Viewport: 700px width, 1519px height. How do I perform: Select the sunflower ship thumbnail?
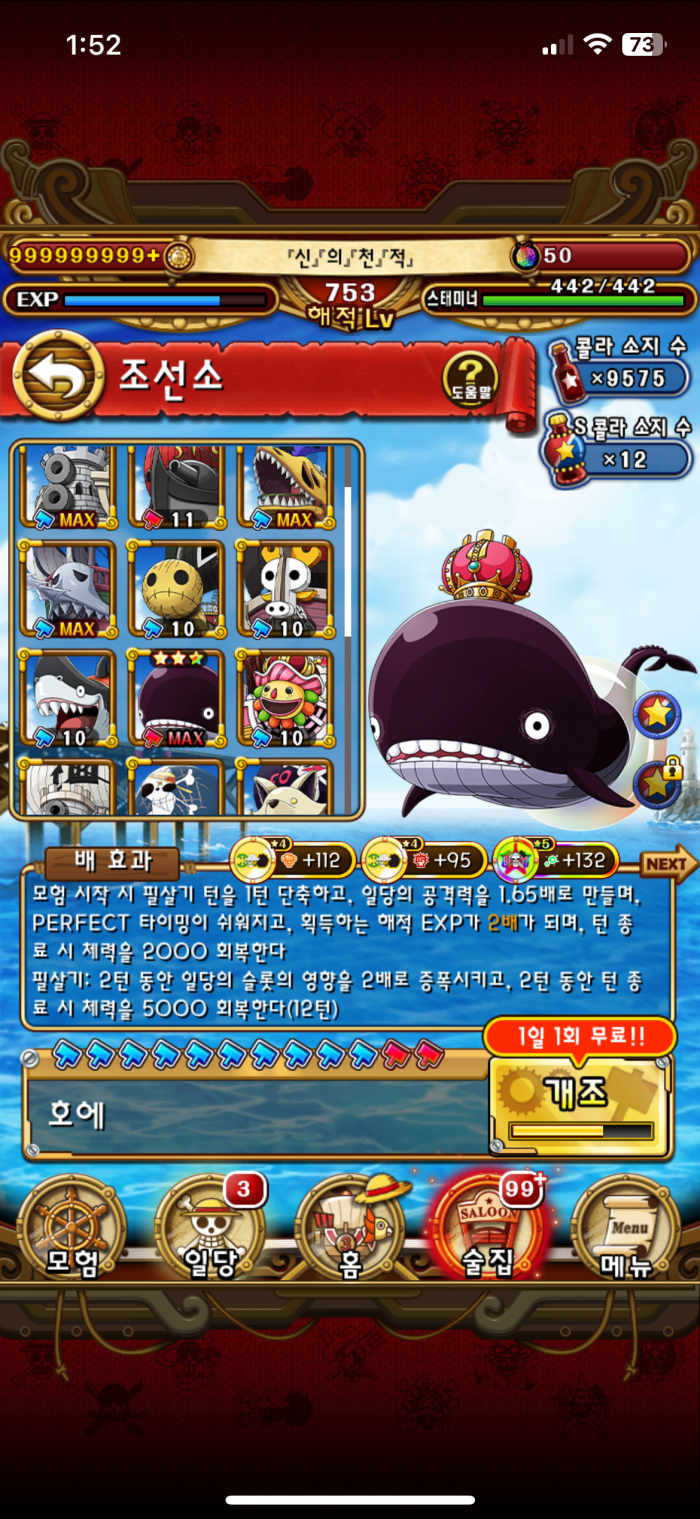(285, 697)
